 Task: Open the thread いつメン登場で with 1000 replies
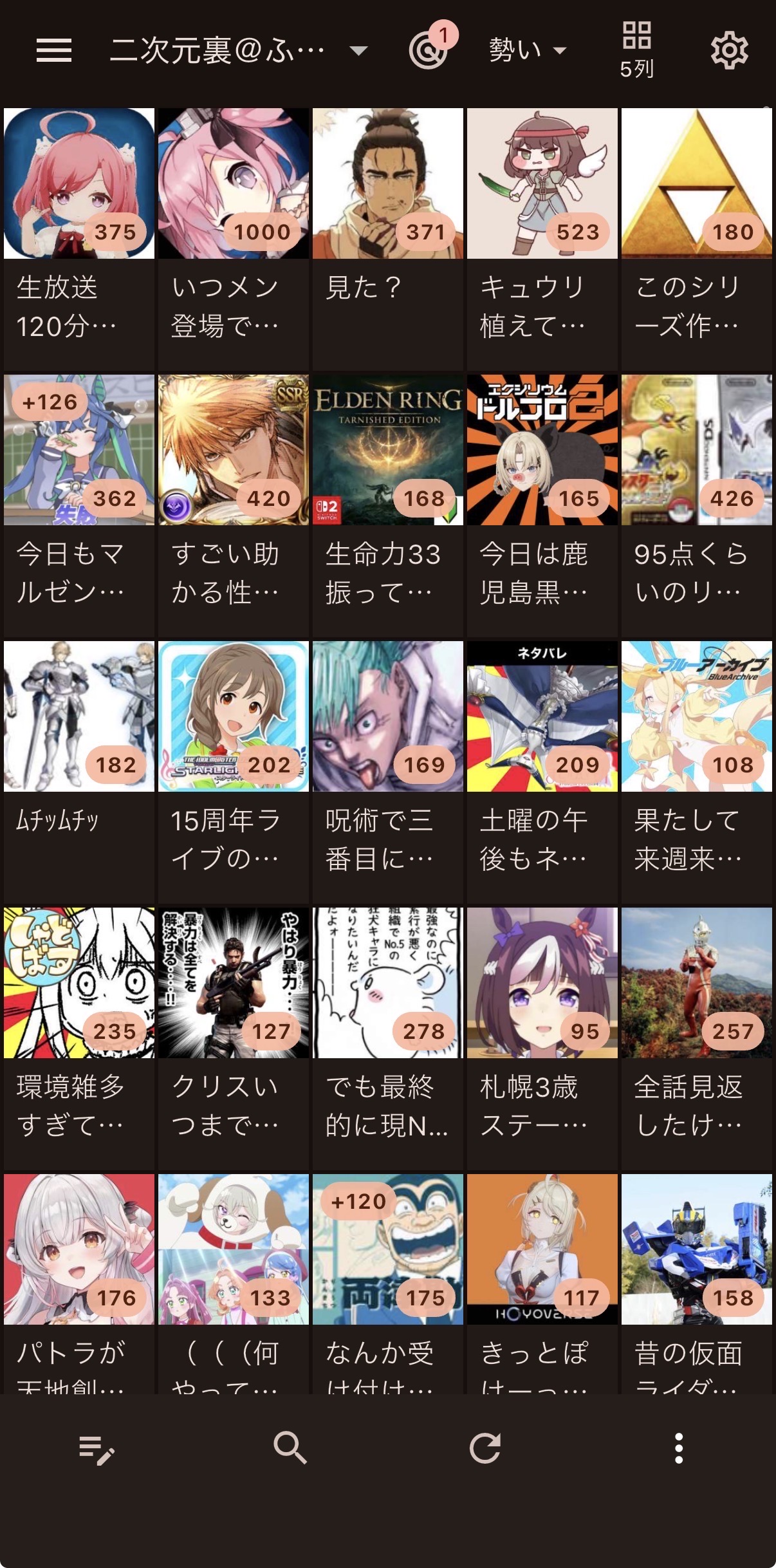234,239
